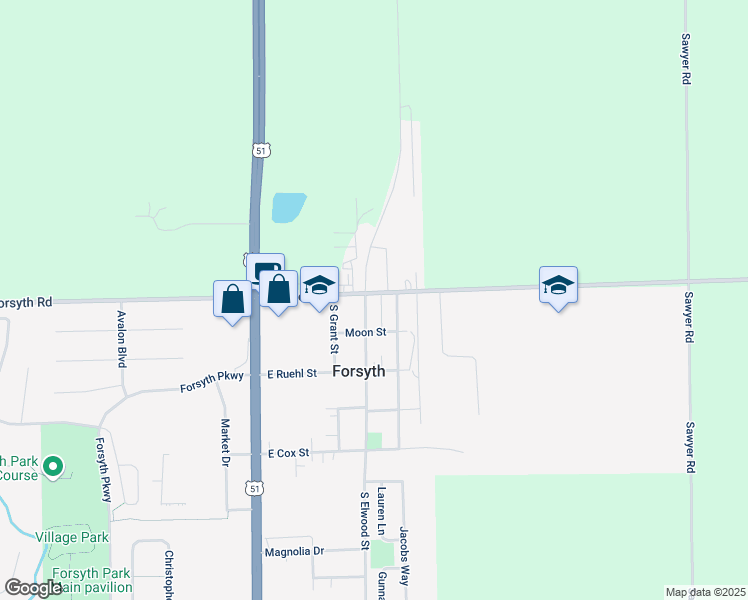Open the school marker near Sawyer Rd
Viewport: 748px width, 600px height.
pyautogui.click(x=558, y=285)
